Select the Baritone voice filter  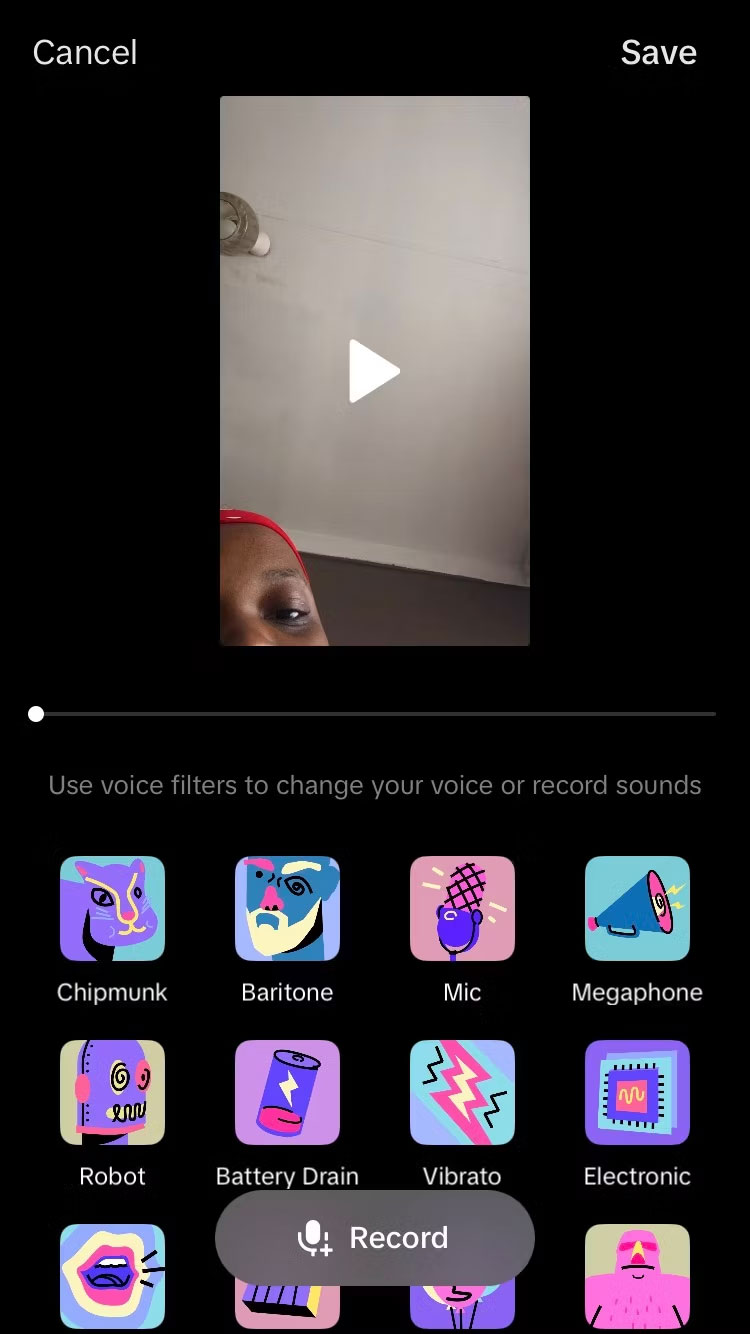287,908
